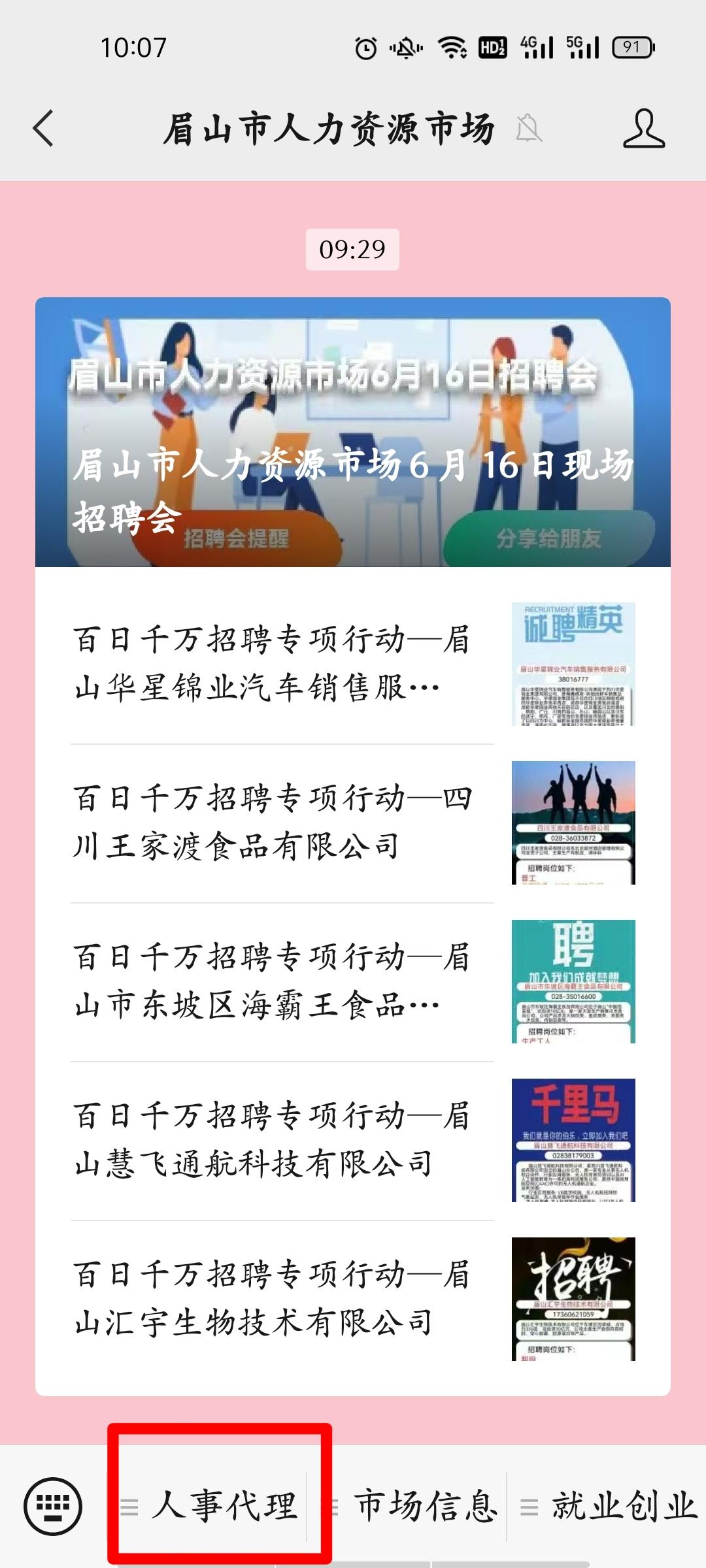Click the 09:29 timestamp label
Image resolution: width=706 pixels, height=1568 pixels.
coord(353,248)
